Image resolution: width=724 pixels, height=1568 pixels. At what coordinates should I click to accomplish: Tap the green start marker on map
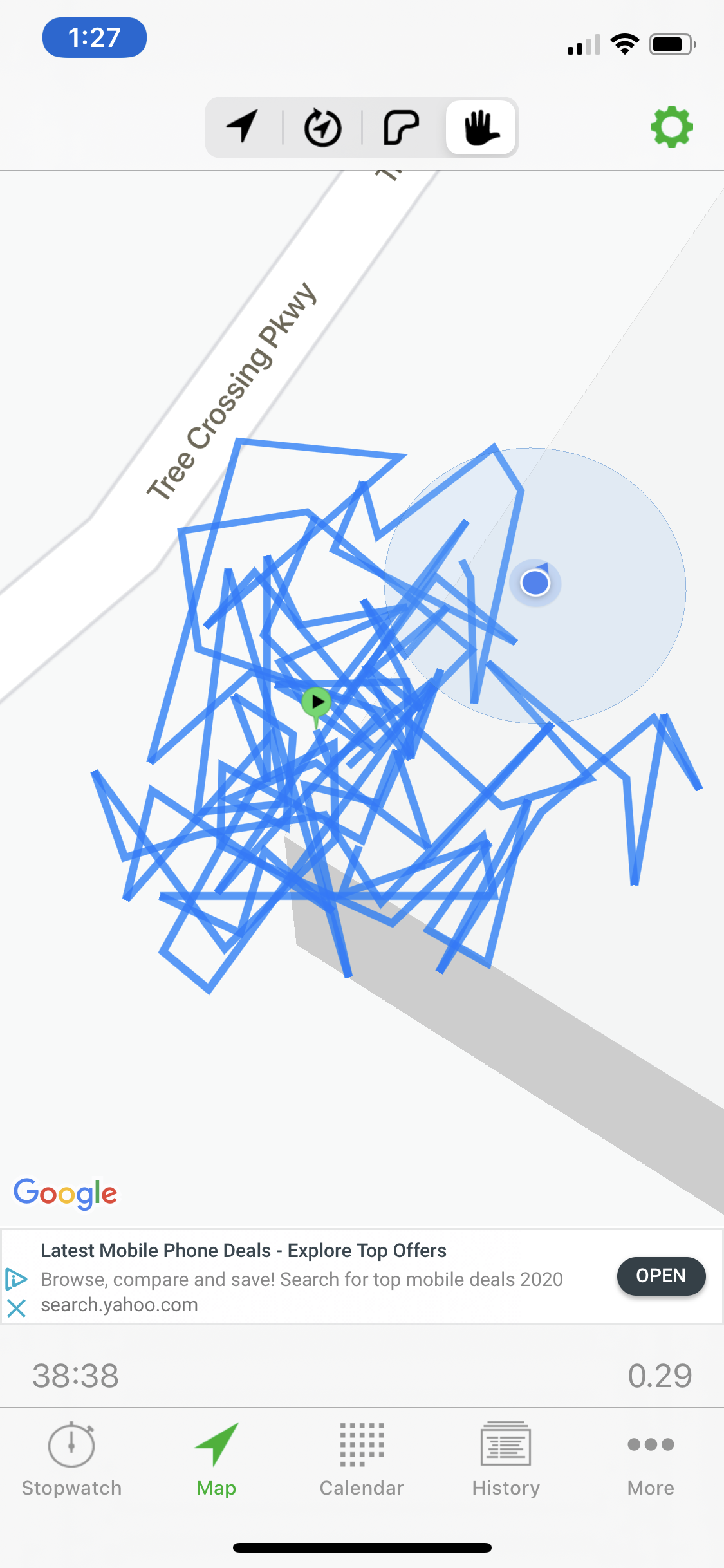(317, 702)
